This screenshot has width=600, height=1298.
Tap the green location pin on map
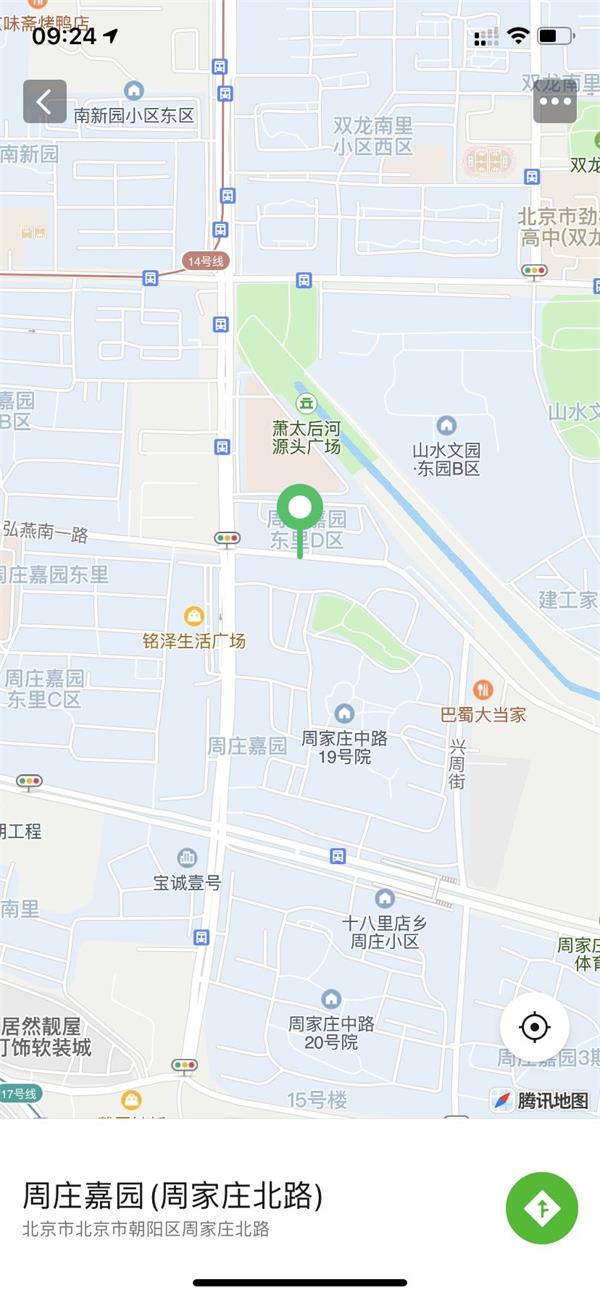[x=299, y=509]
